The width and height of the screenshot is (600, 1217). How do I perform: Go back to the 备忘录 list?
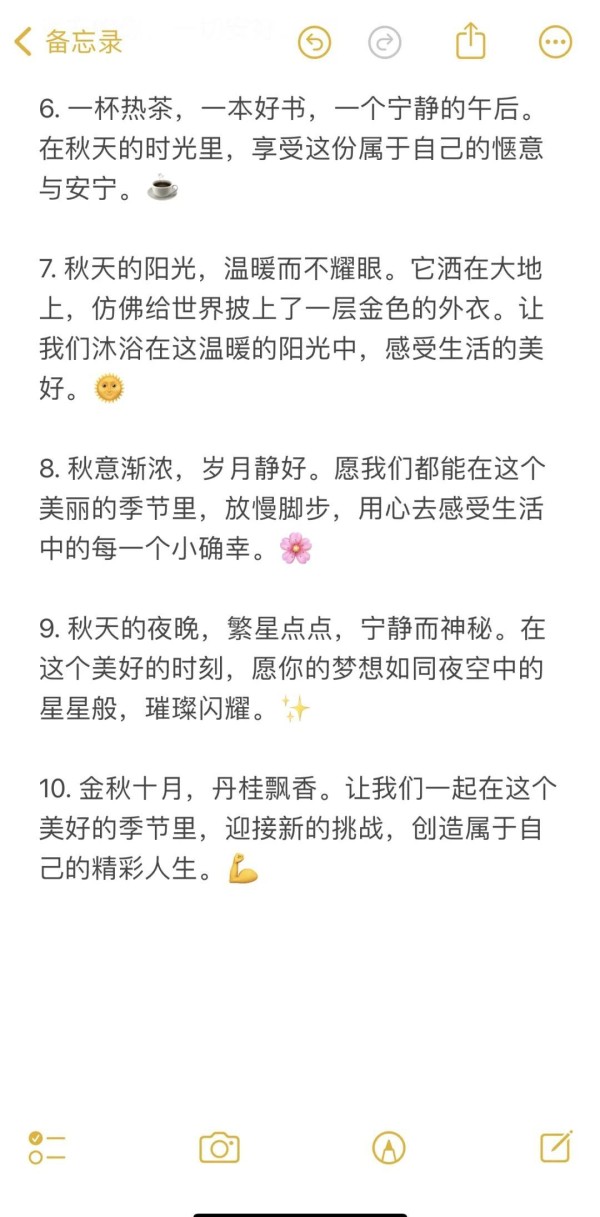click(x=68, y=42)
